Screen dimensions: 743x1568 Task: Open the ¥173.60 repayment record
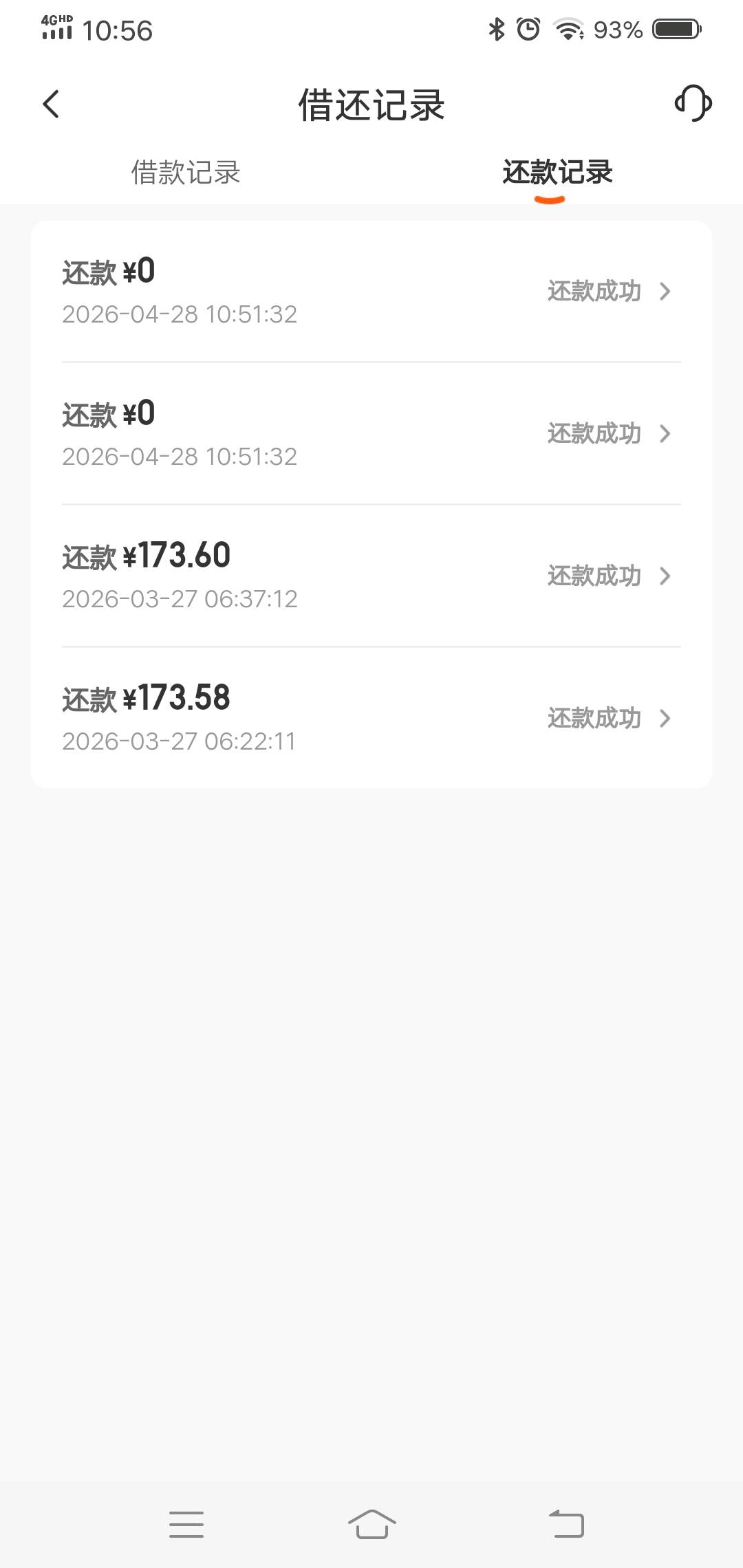click(x=371, y=576)
